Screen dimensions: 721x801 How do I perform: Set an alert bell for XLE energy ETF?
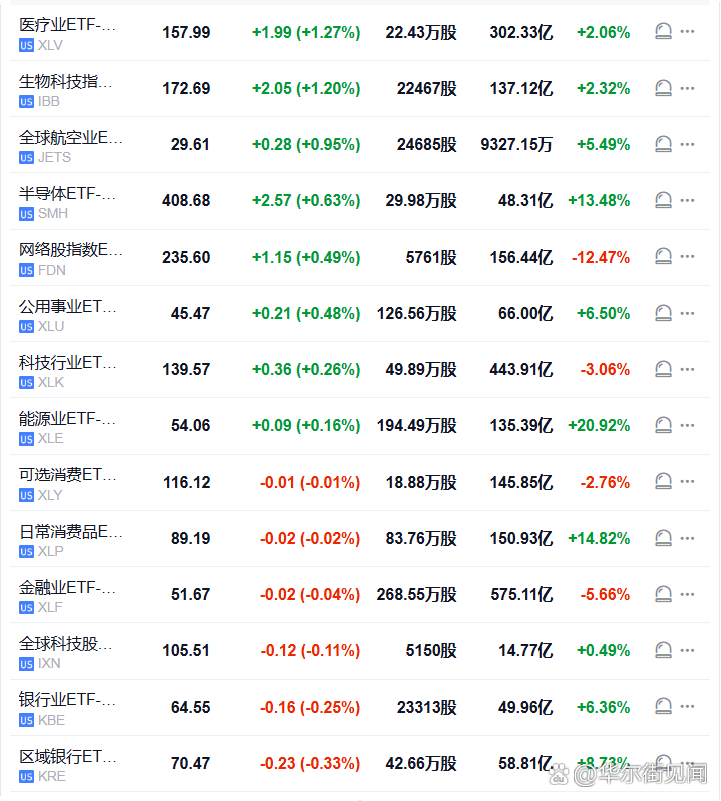(662, 425)
